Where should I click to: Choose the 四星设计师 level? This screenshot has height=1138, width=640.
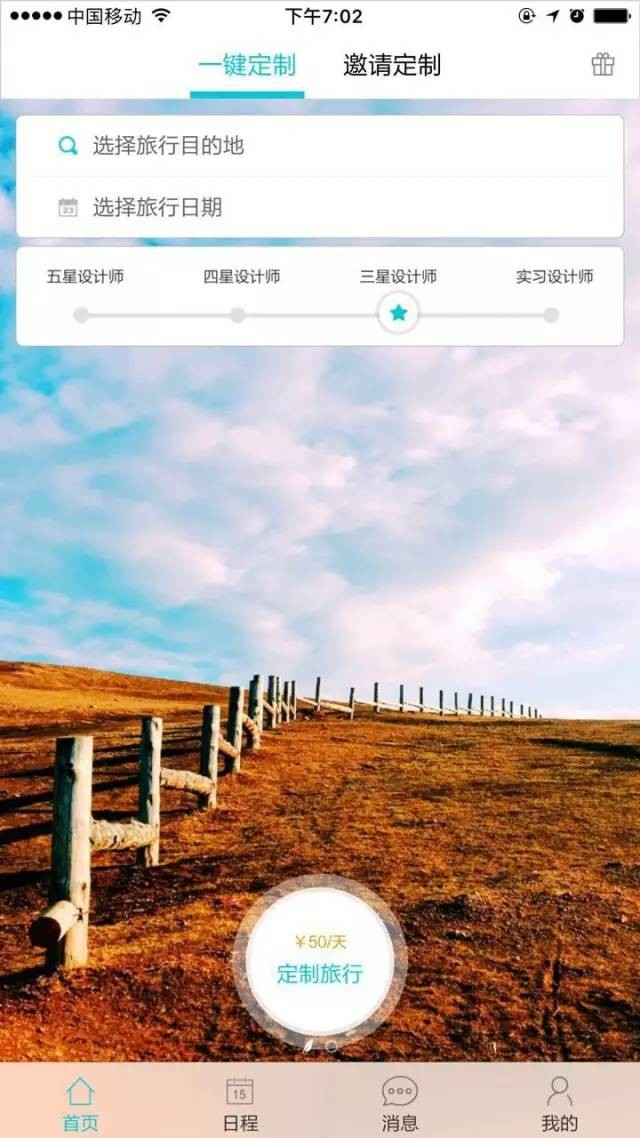tap(238, 315)
